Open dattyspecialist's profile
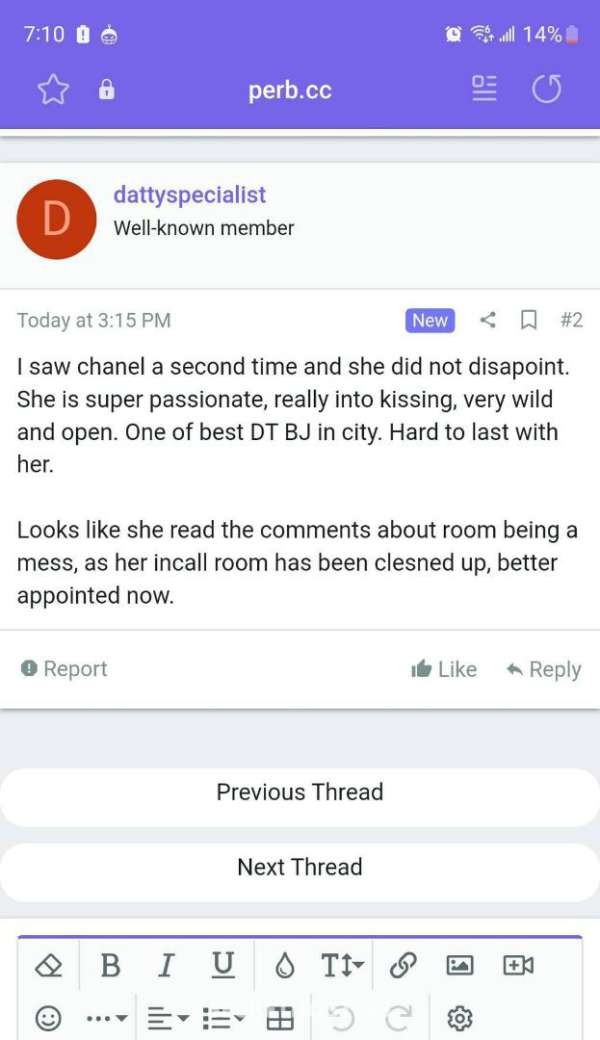The width and height of the screenshot is (600, 1040). click(x=190, y=195)
